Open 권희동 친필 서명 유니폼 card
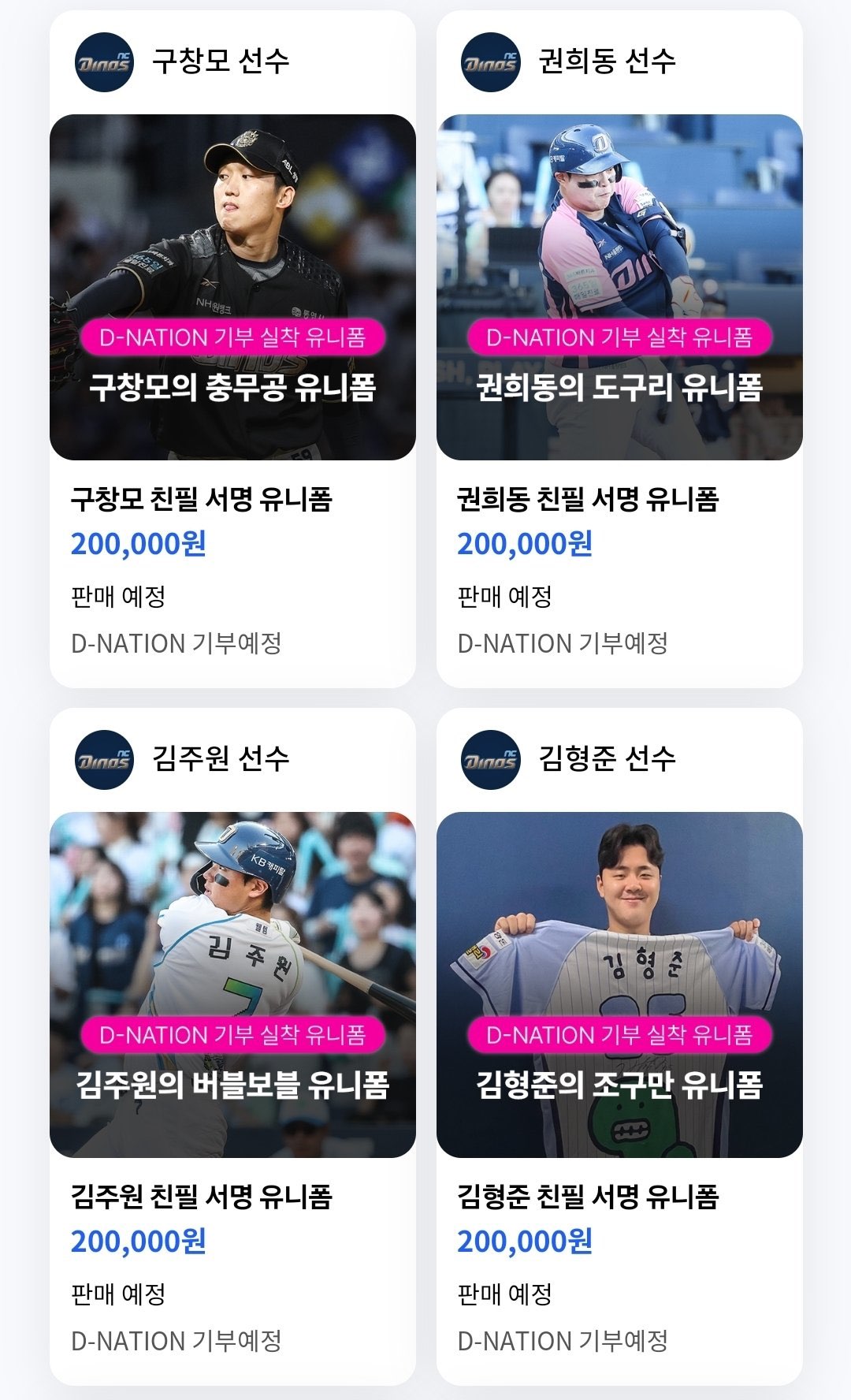851x1400 pixels. tap(619, 288)
